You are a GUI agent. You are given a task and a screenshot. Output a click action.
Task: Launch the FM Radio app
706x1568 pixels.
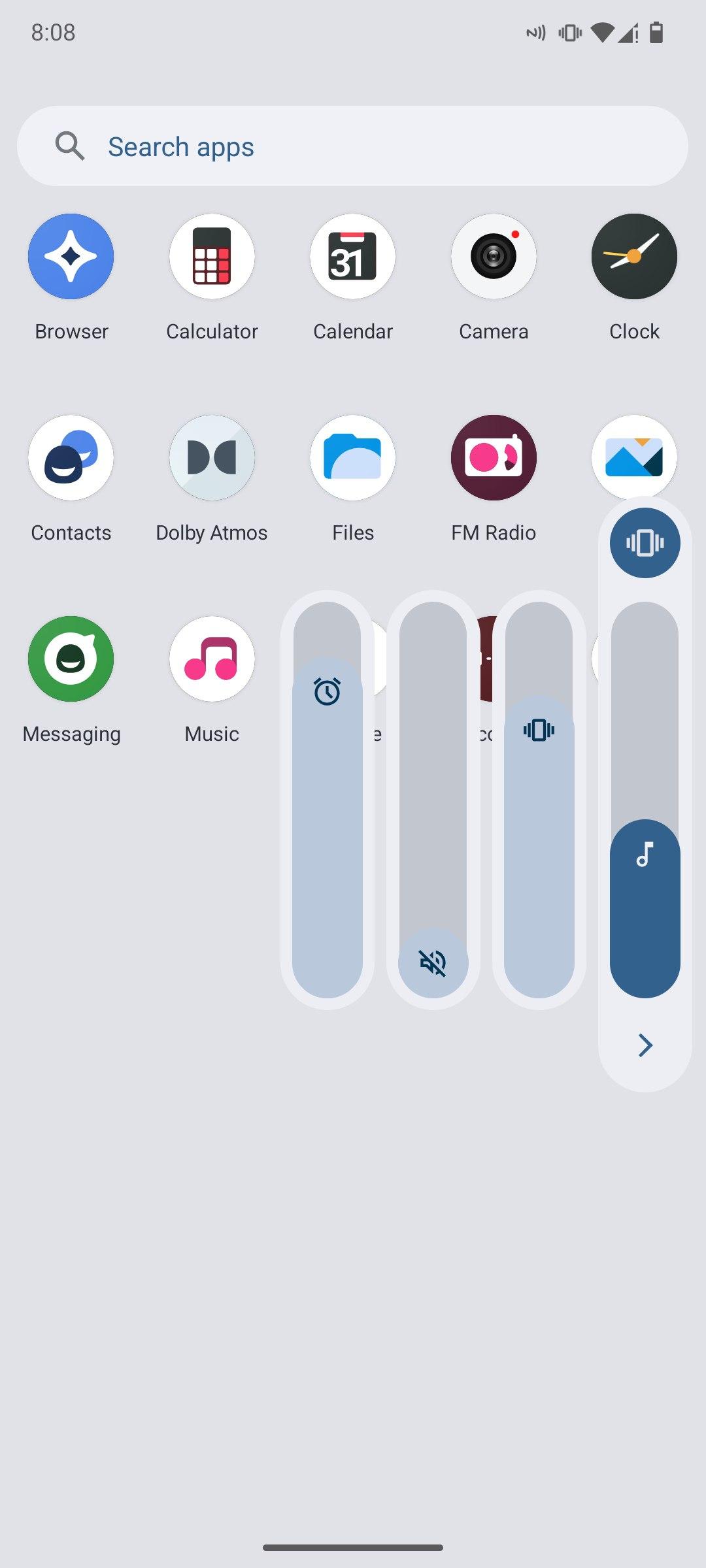pyautogui.click(x=494, y=458)
